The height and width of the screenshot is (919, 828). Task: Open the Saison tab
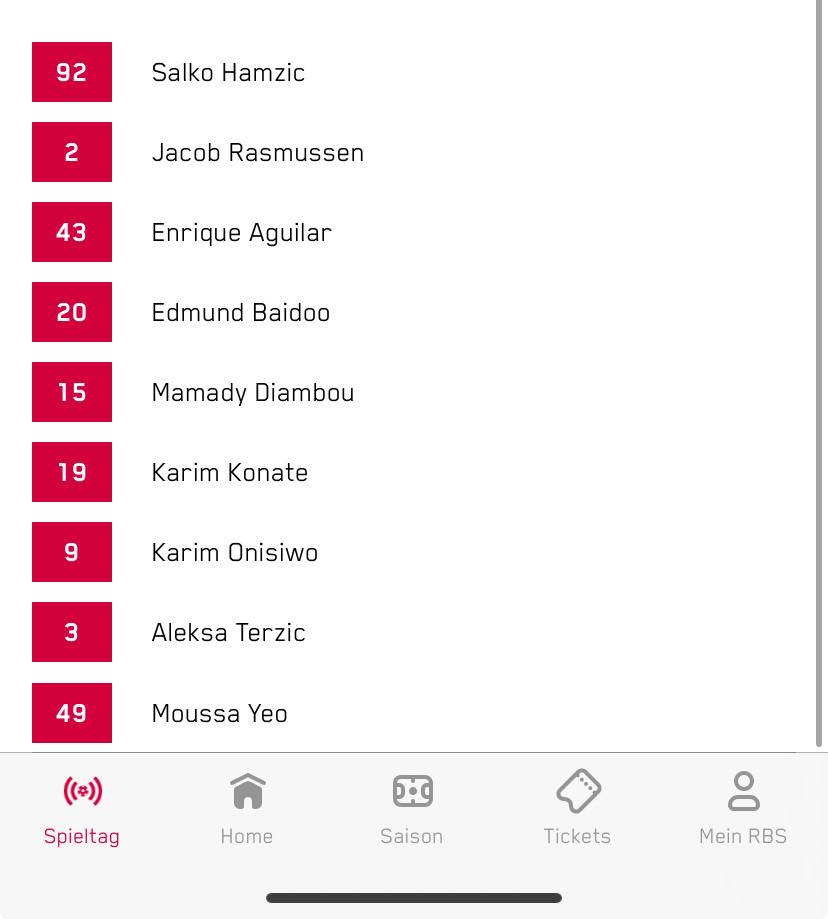412,808
